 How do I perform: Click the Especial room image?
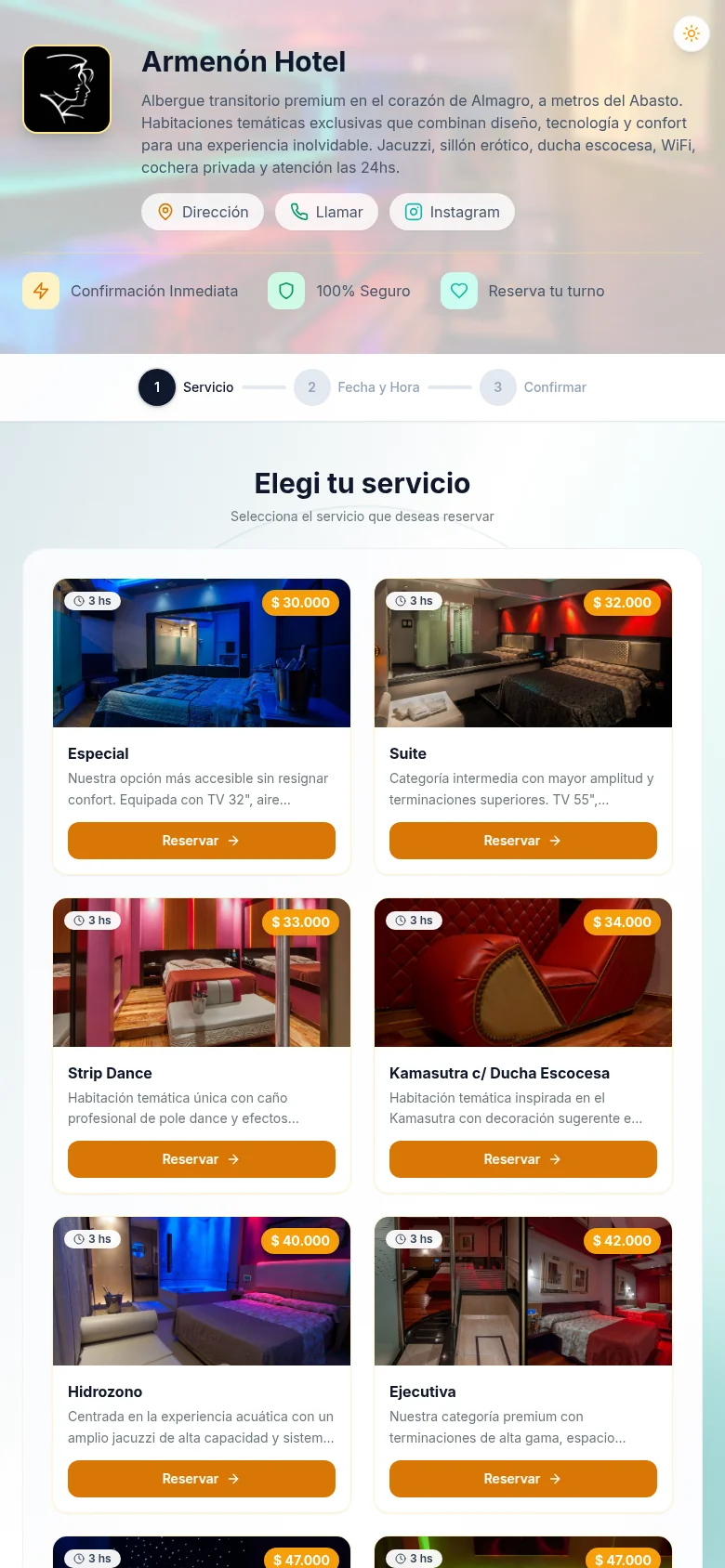point(202,653)
